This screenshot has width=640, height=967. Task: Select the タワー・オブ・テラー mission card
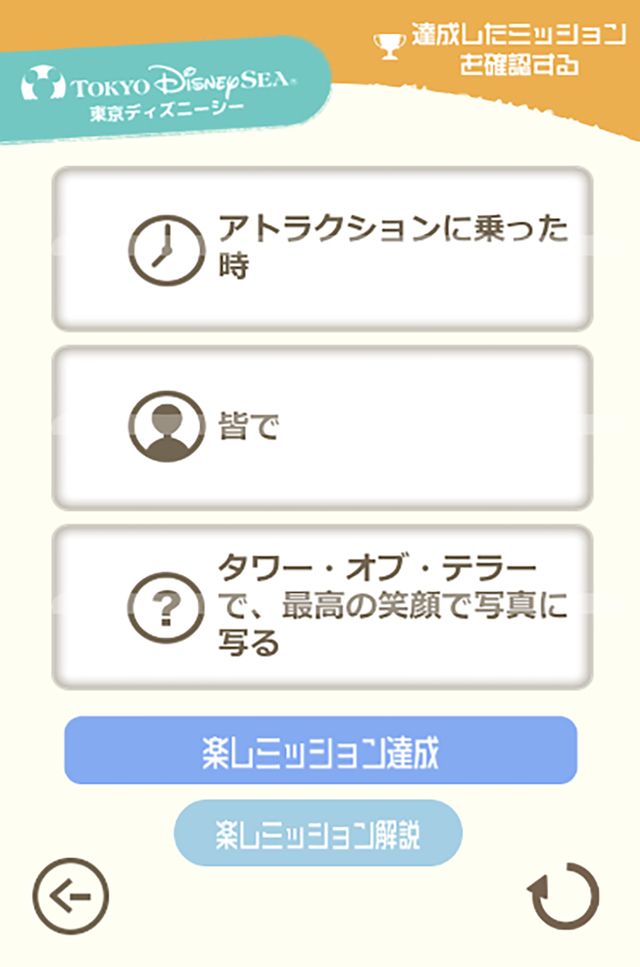pos(321,607)
